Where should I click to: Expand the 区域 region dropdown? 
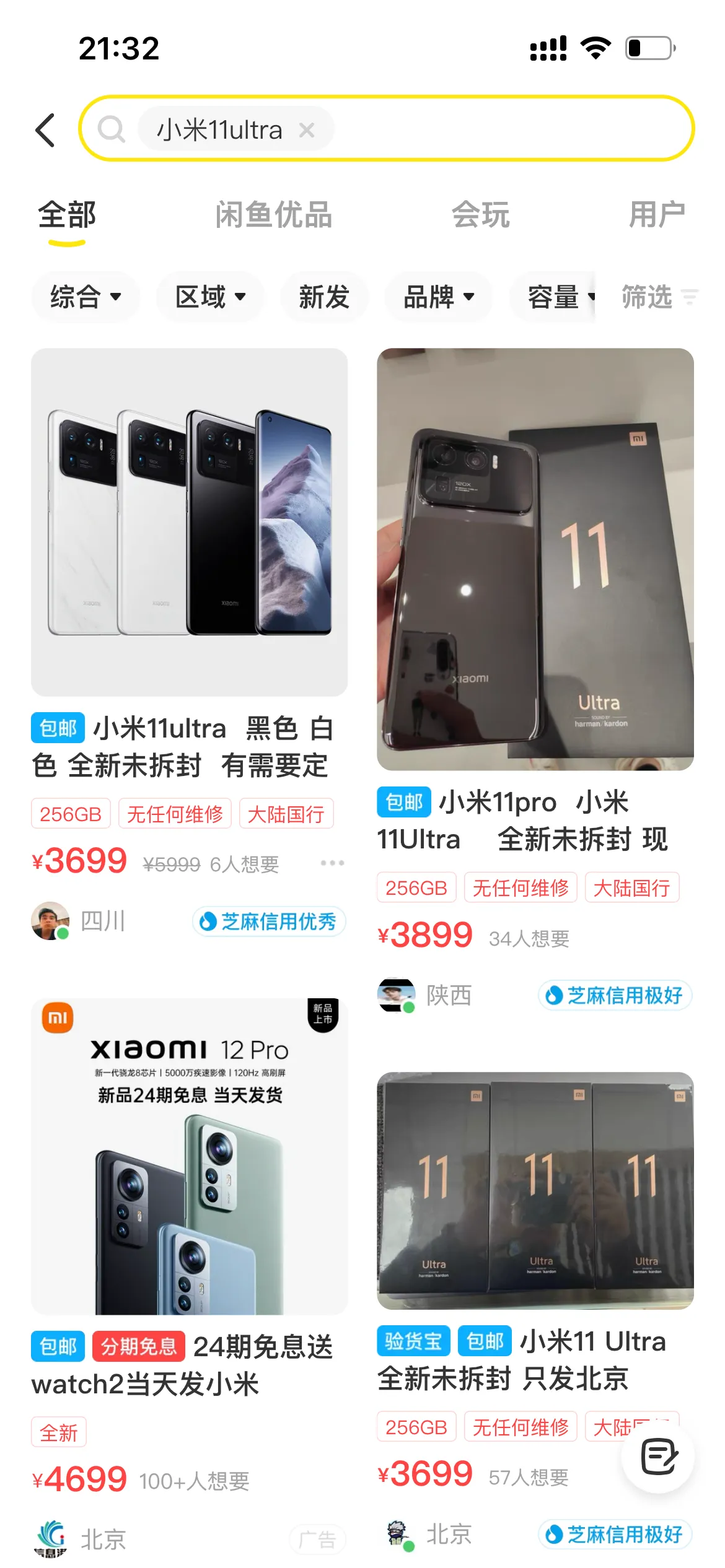pos(211,297)
